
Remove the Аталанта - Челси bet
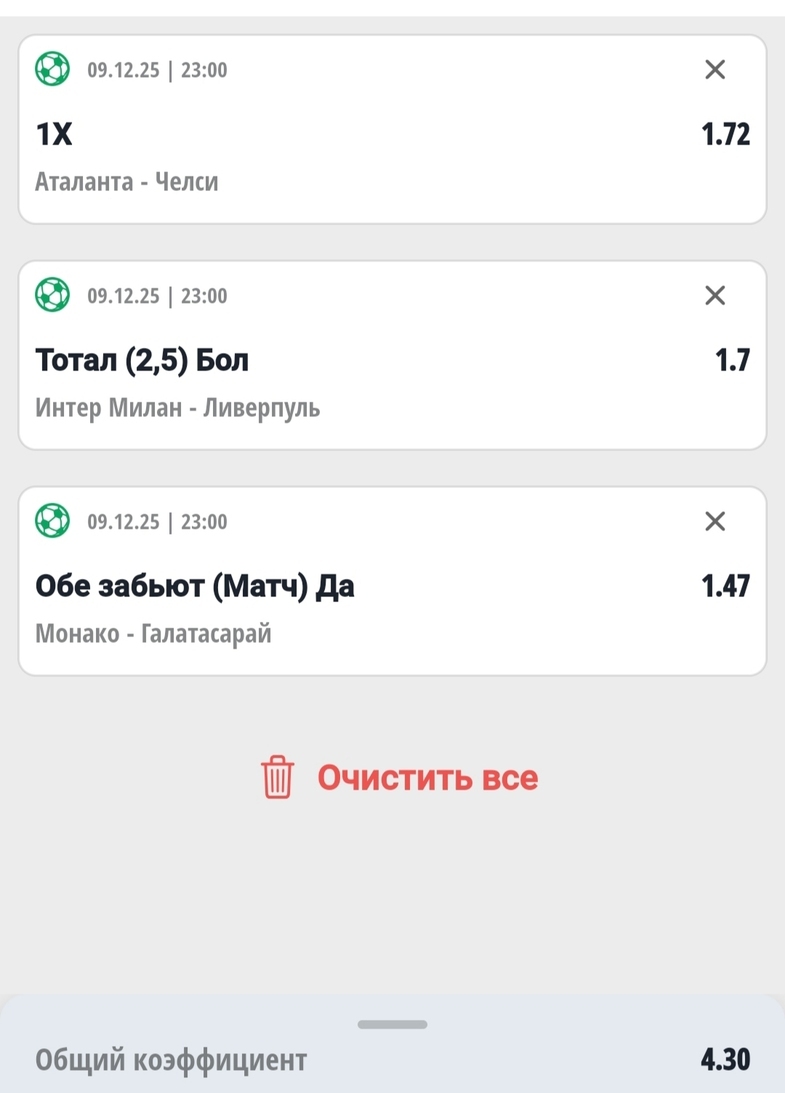[715, 69]
